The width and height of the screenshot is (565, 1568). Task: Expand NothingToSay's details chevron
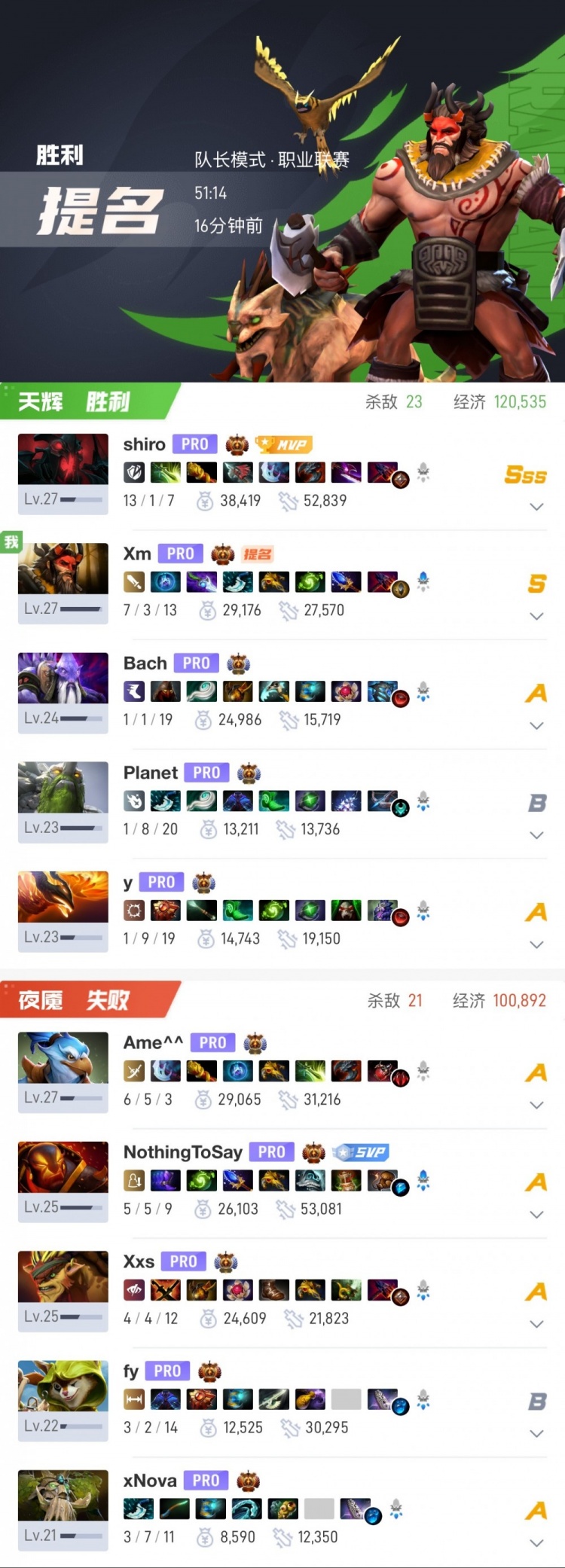pyautogui.click(x=536, y=1215)
